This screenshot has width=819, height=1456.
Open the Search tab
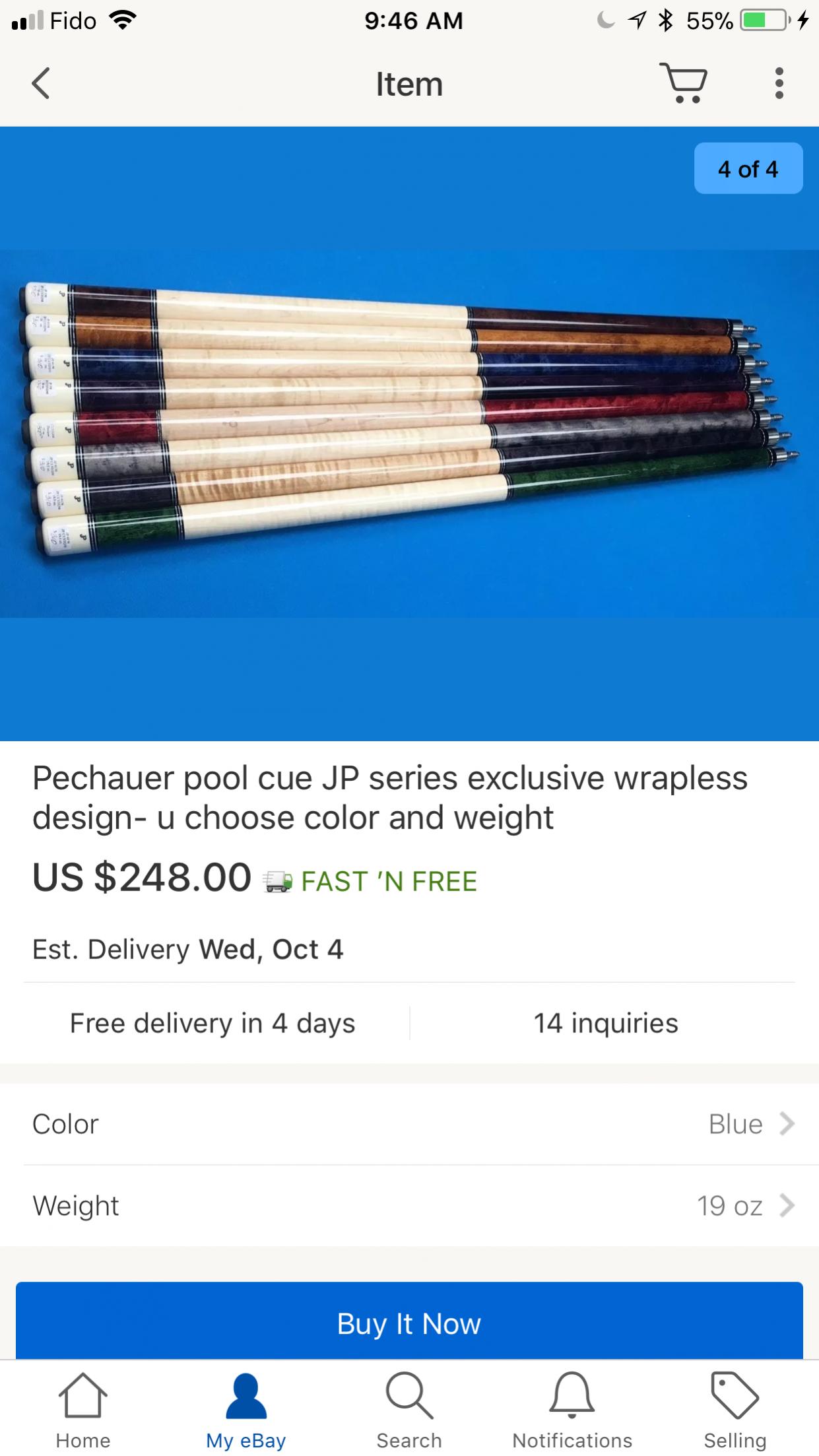pyautogui.click(x=409, y=1411)
